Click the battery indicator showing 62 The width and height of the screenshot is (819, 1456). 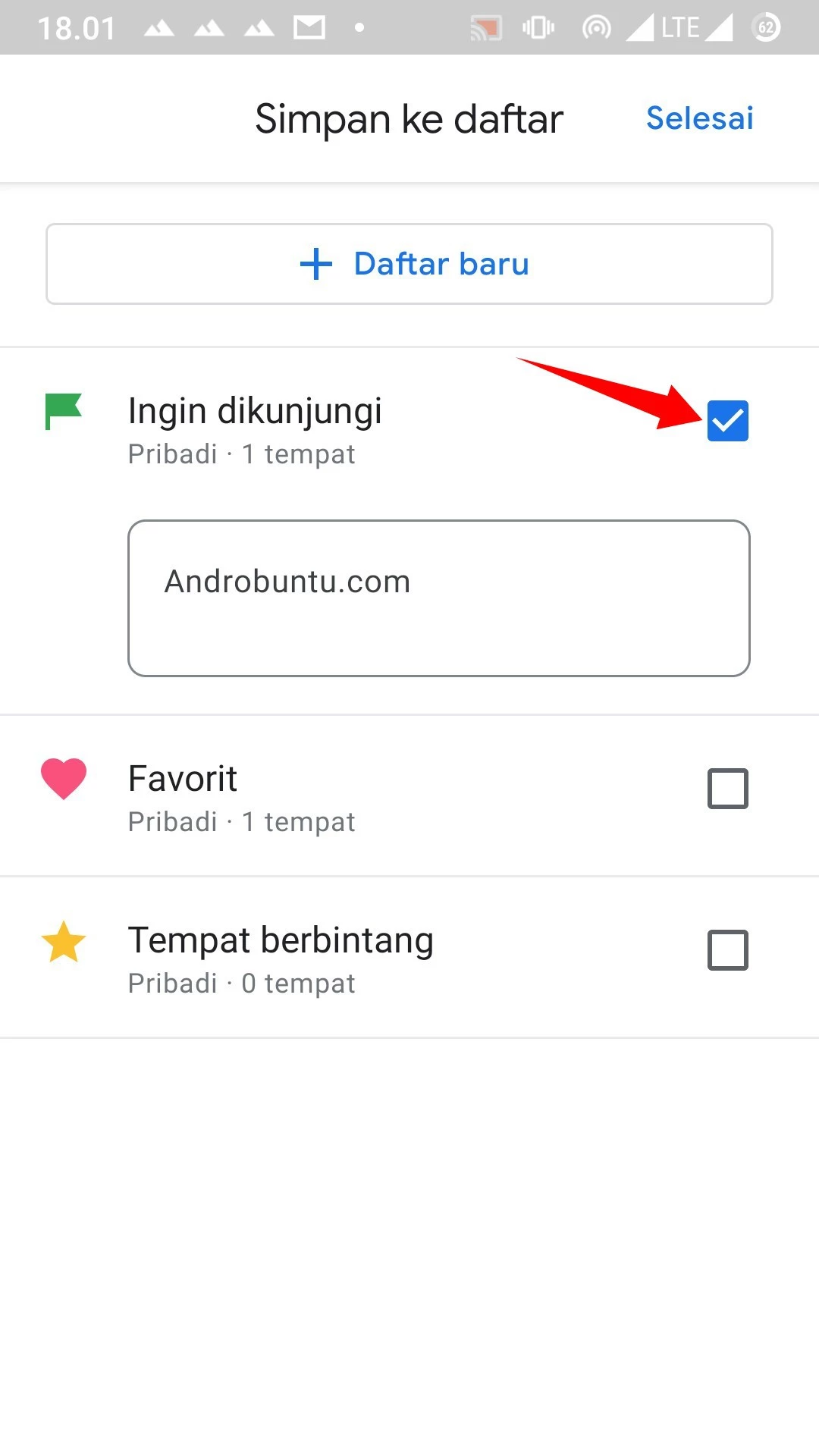(766, 27)
